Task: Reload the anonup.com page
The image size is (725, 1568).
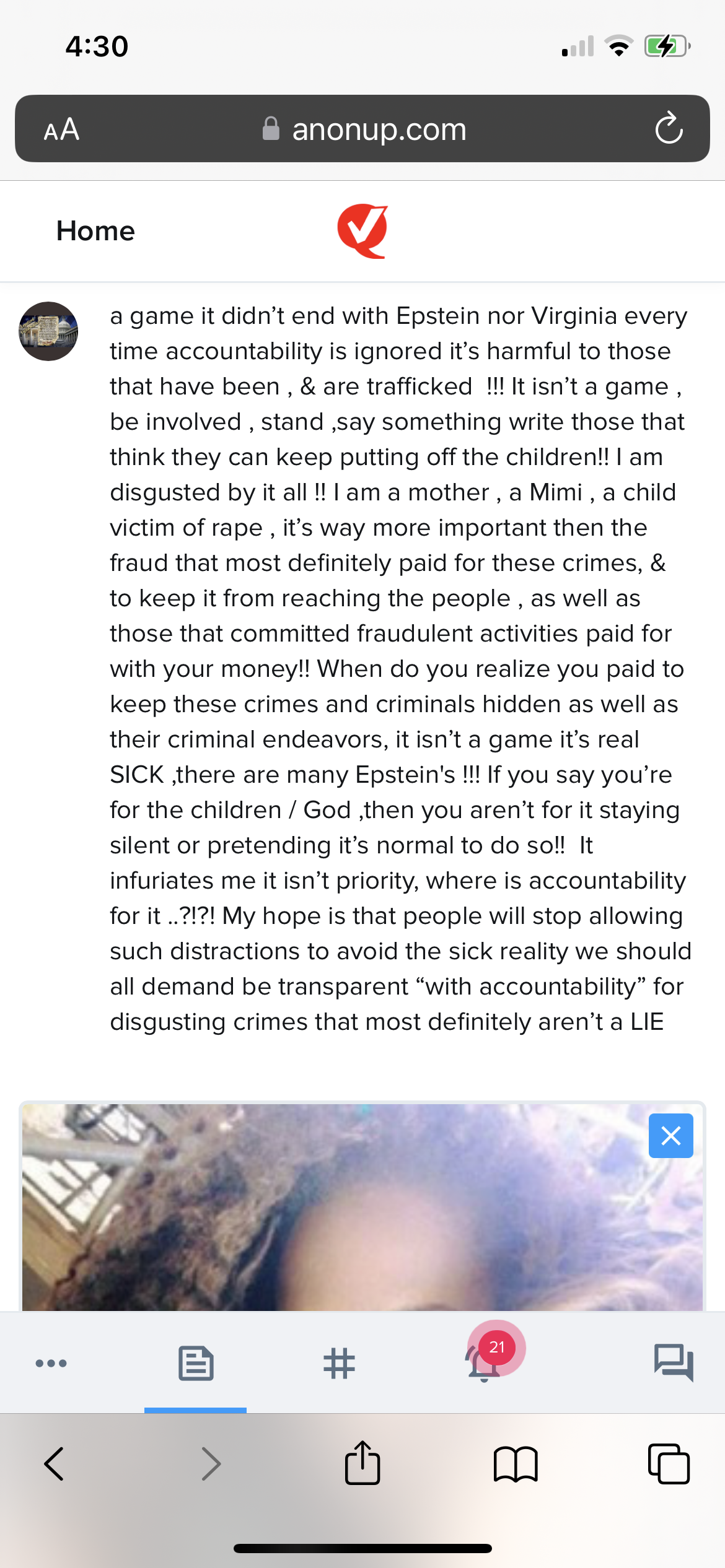Action: click(668, 129)
